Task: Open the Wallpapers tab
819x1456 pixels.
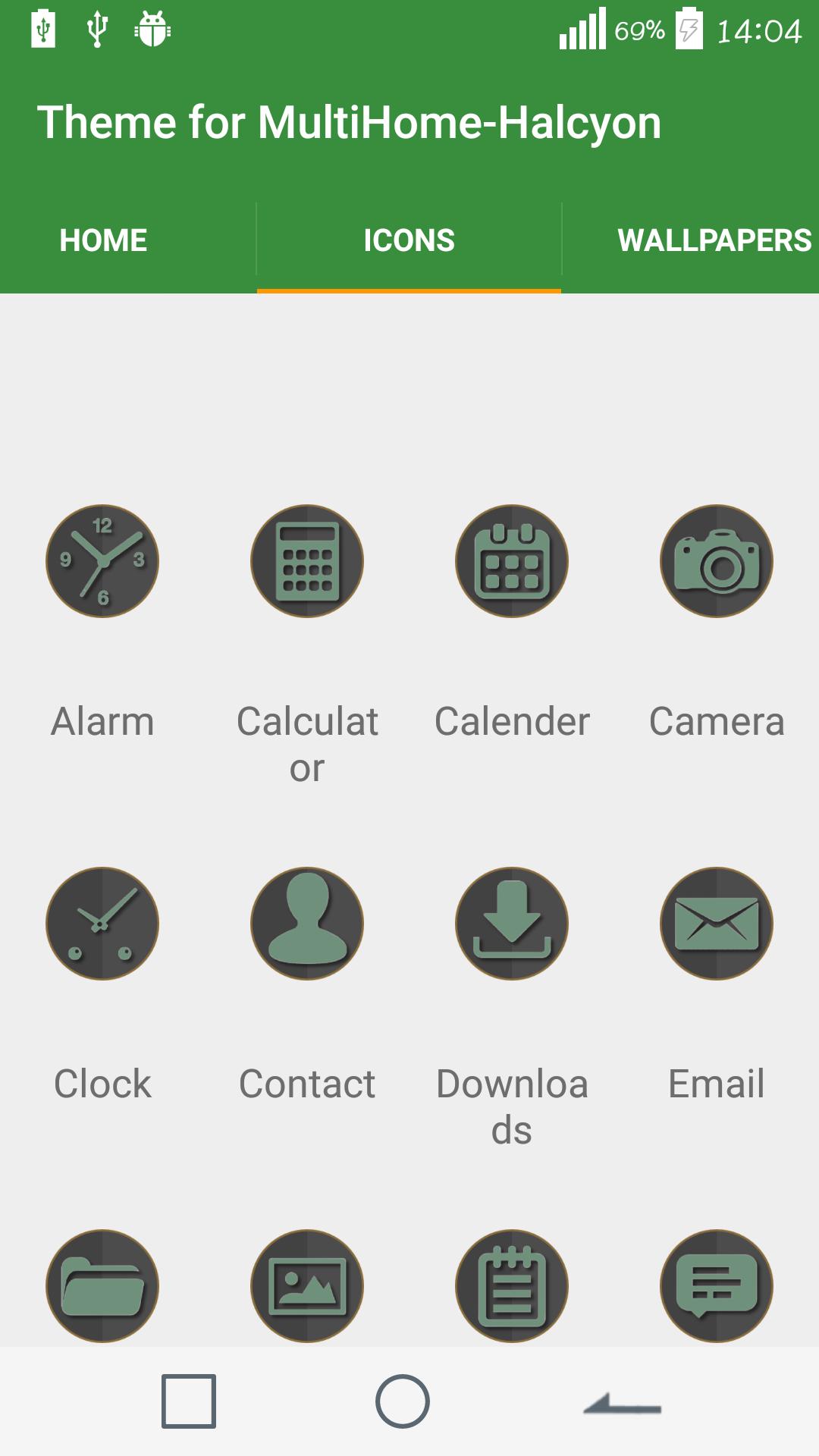Action: click(713, 240)
